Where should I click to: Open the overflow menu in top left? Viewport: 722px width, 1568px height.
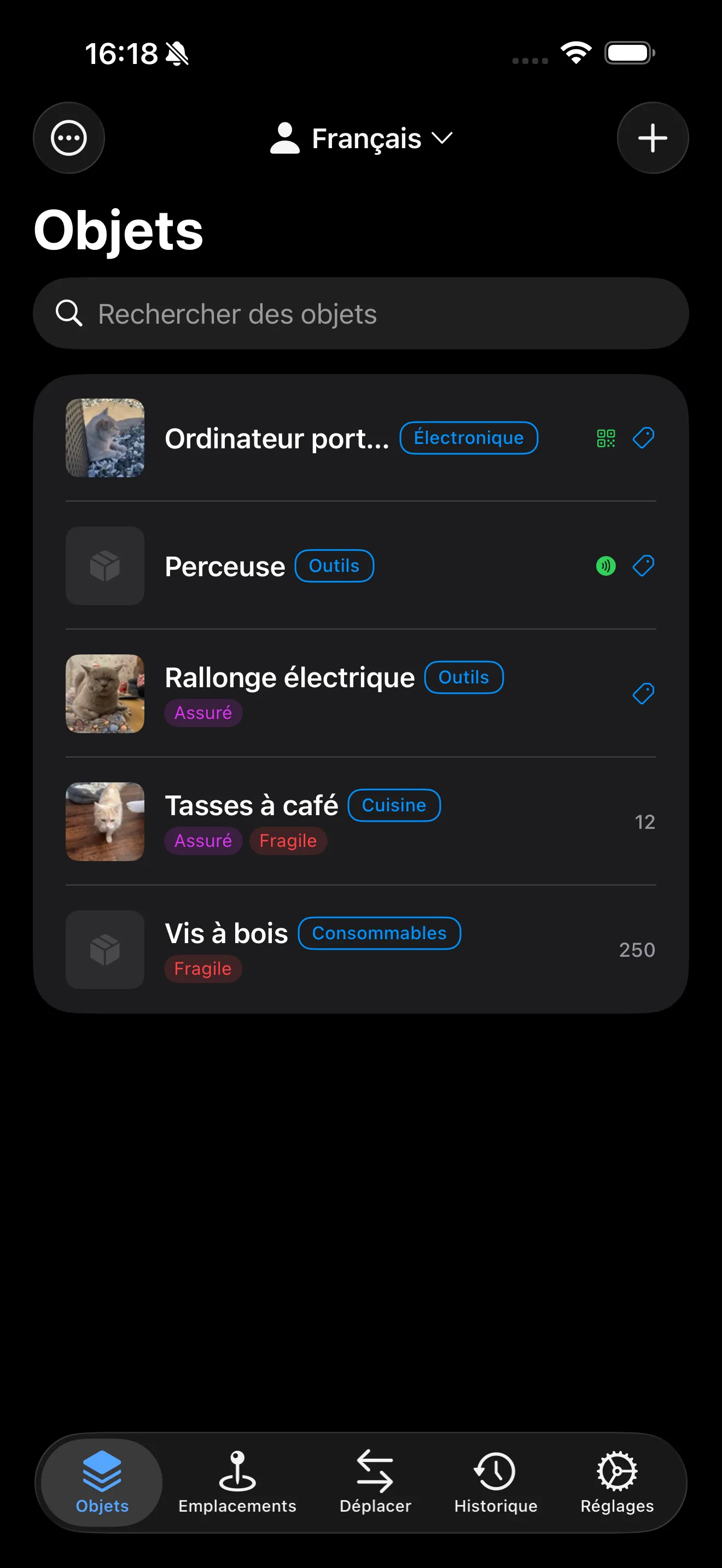(x=69, y=138)
